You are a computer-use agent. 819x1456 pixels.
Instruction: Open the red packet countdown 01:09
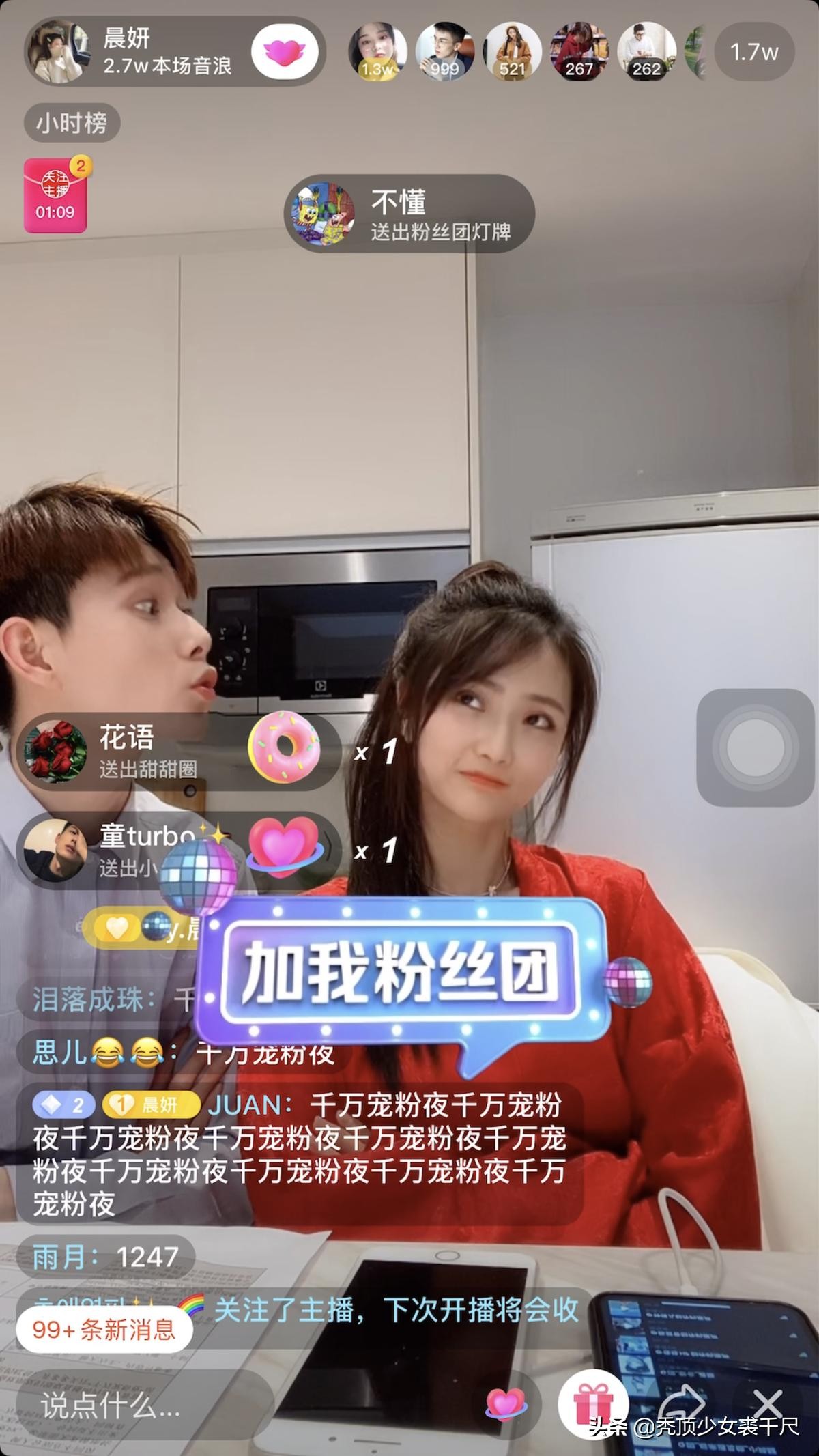[55, 196]
